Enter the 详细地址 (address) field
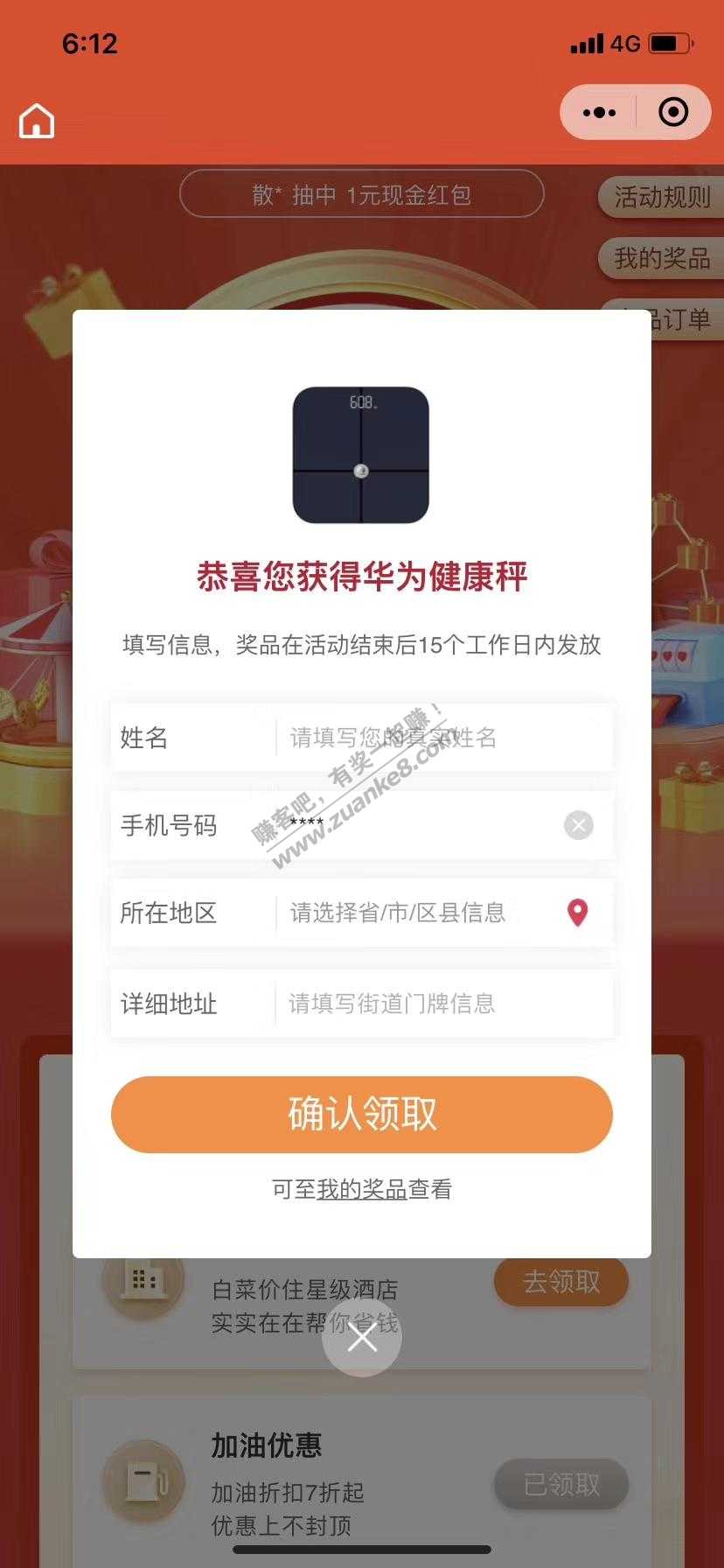The height and width of the screenshot is (1568, 724). pos(442,1004)
